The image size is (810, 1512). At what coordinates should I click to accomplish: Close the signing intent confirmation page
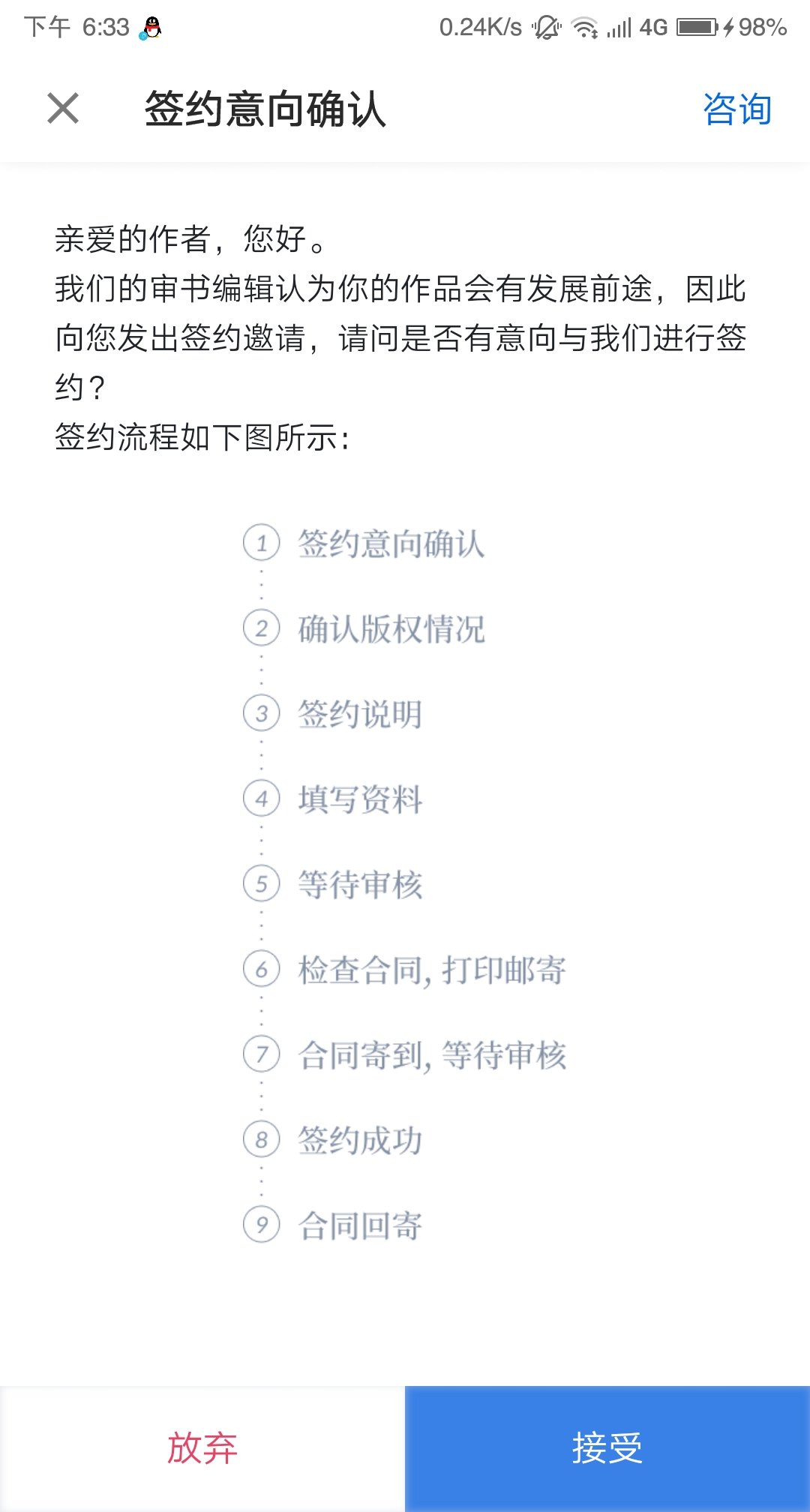click(63, 109)
